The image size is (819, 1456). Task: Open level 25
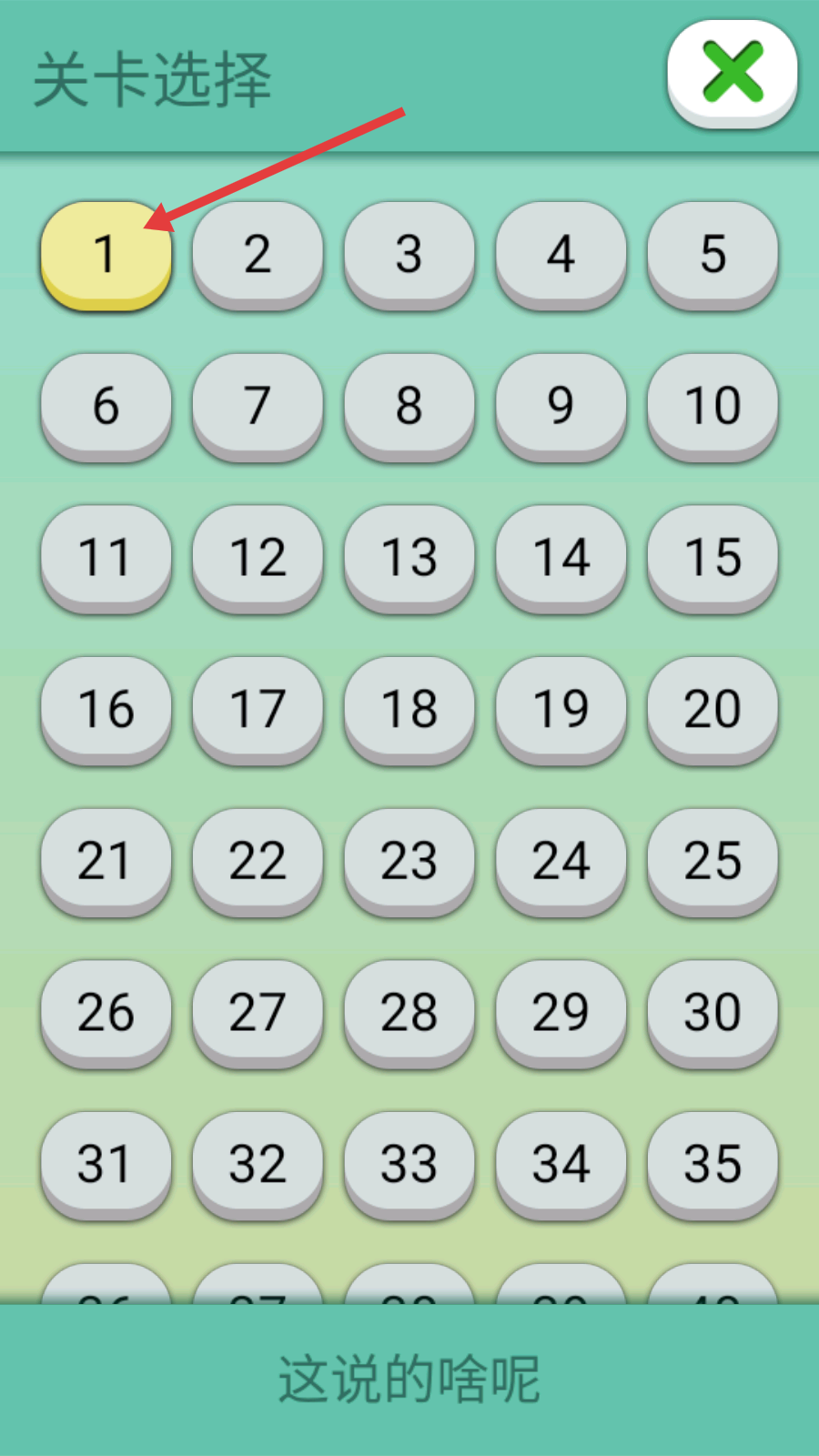(x=713, y=860)
